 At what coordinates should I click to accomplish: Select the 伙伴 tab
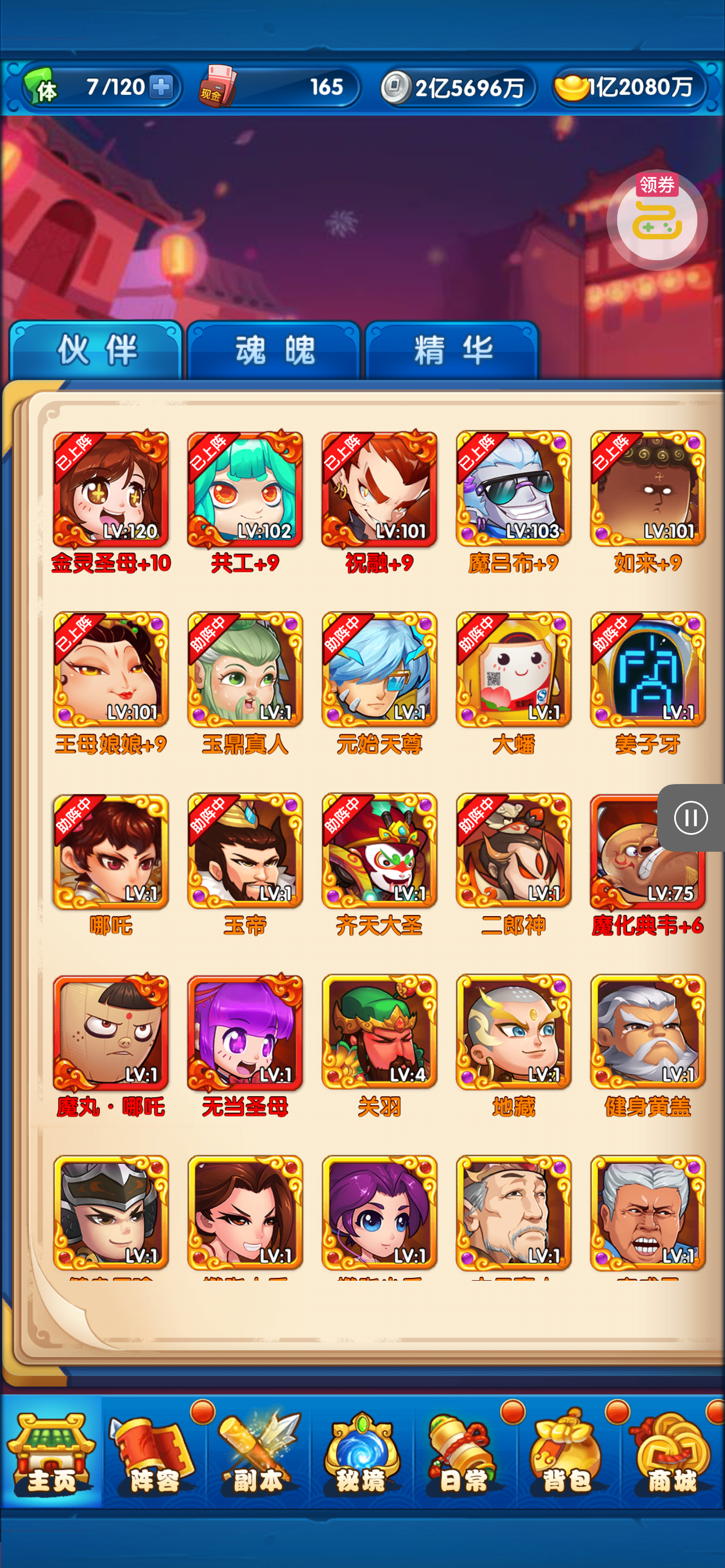point(96,351)
